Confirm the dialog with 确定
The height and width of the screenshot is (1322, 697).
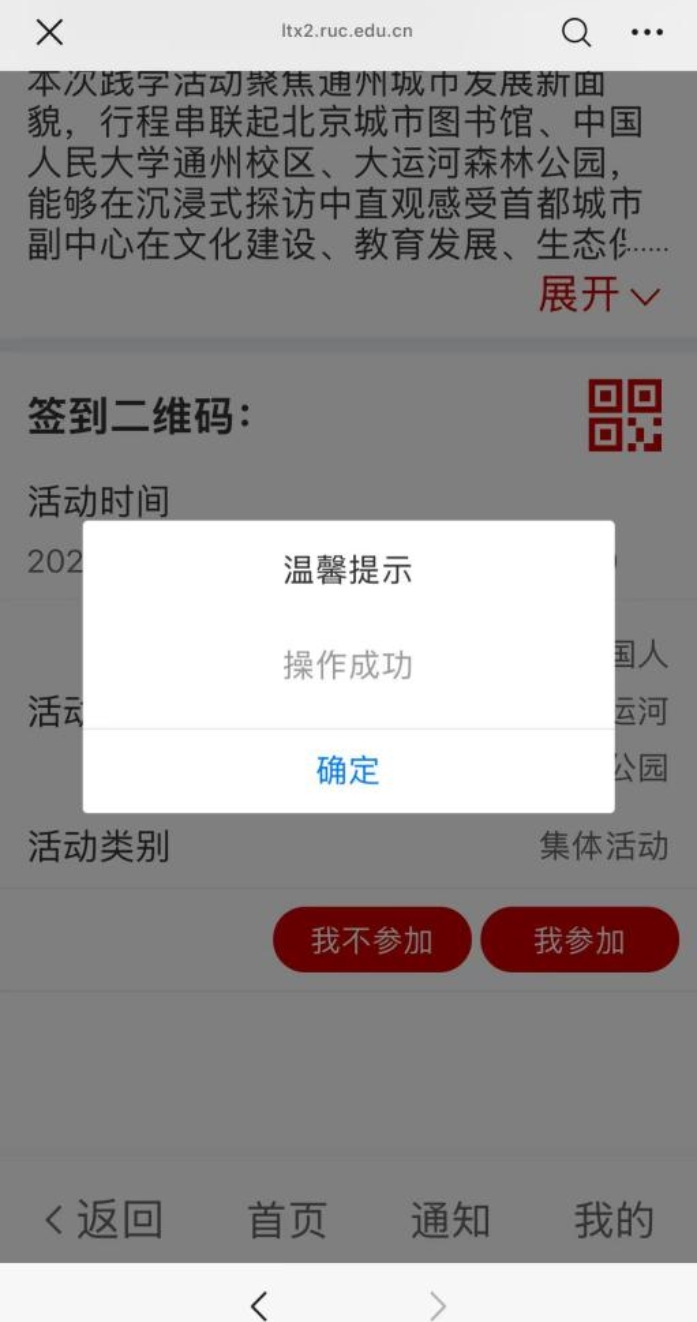[348, 770]
